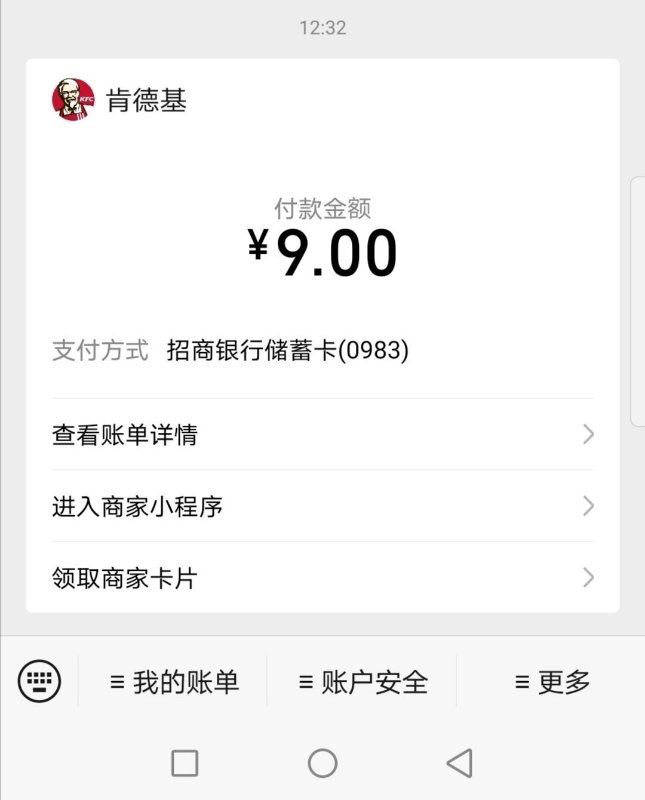Screen dimensions: 645x800
Task: Open 查看账单详情 row
Action: [x=322, y=435]
